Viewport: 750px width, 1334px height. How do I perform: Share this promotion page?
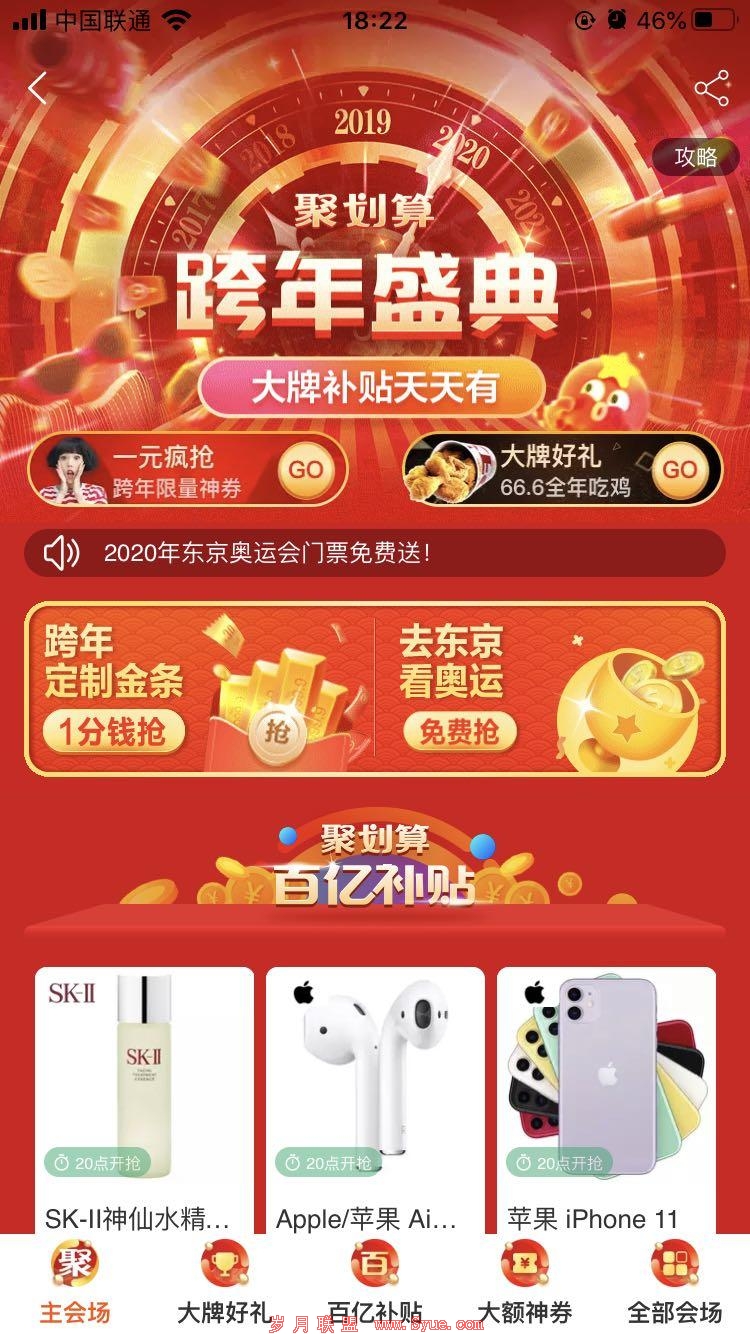coord(711,89)
